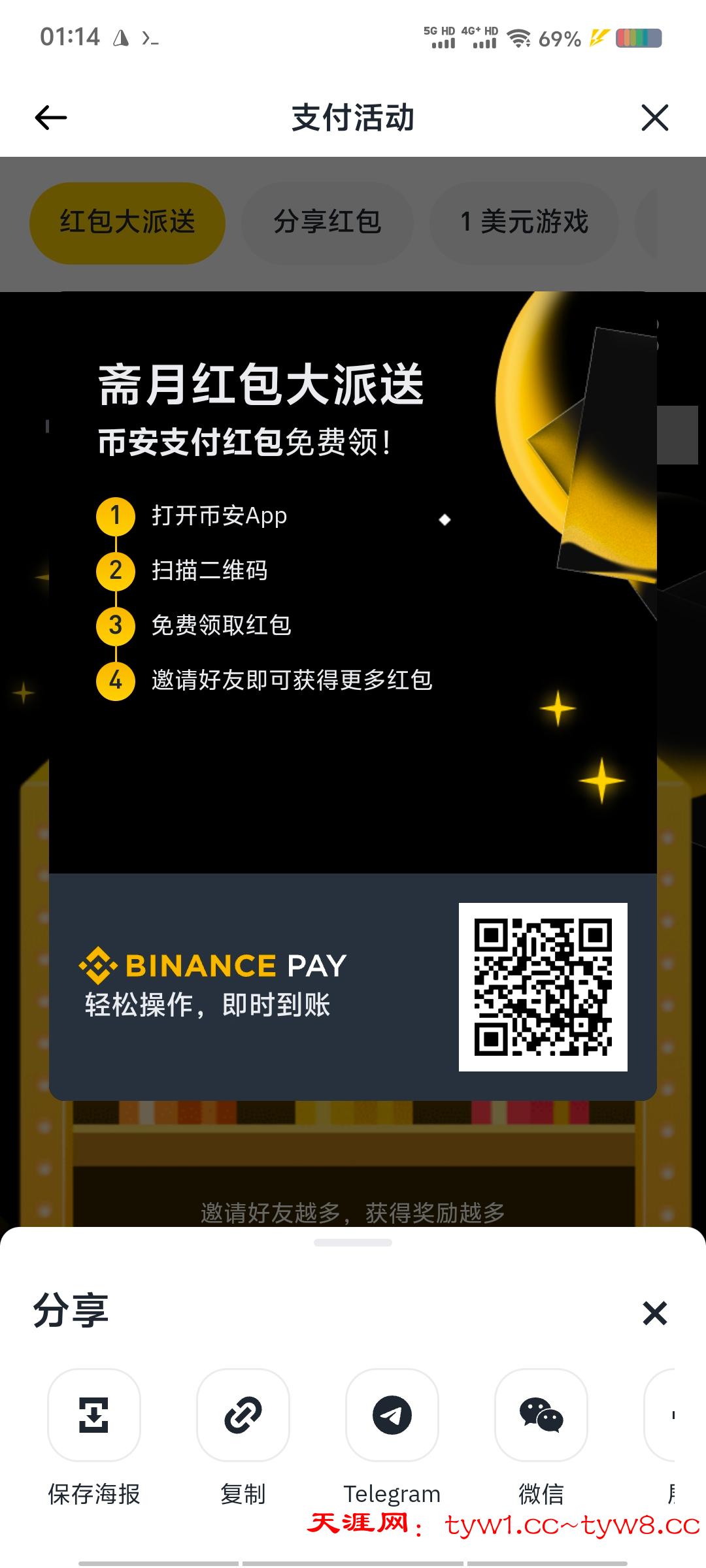Close the 分享 share sheet with its X

pyautogui.click(x=654, y=1312)
